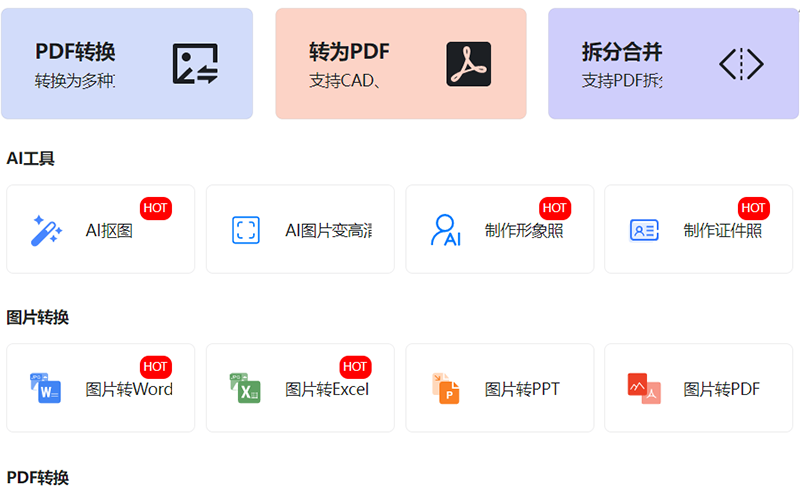
Task: Launch the AI抠图 tool
Action: click(x=100, y=230)
